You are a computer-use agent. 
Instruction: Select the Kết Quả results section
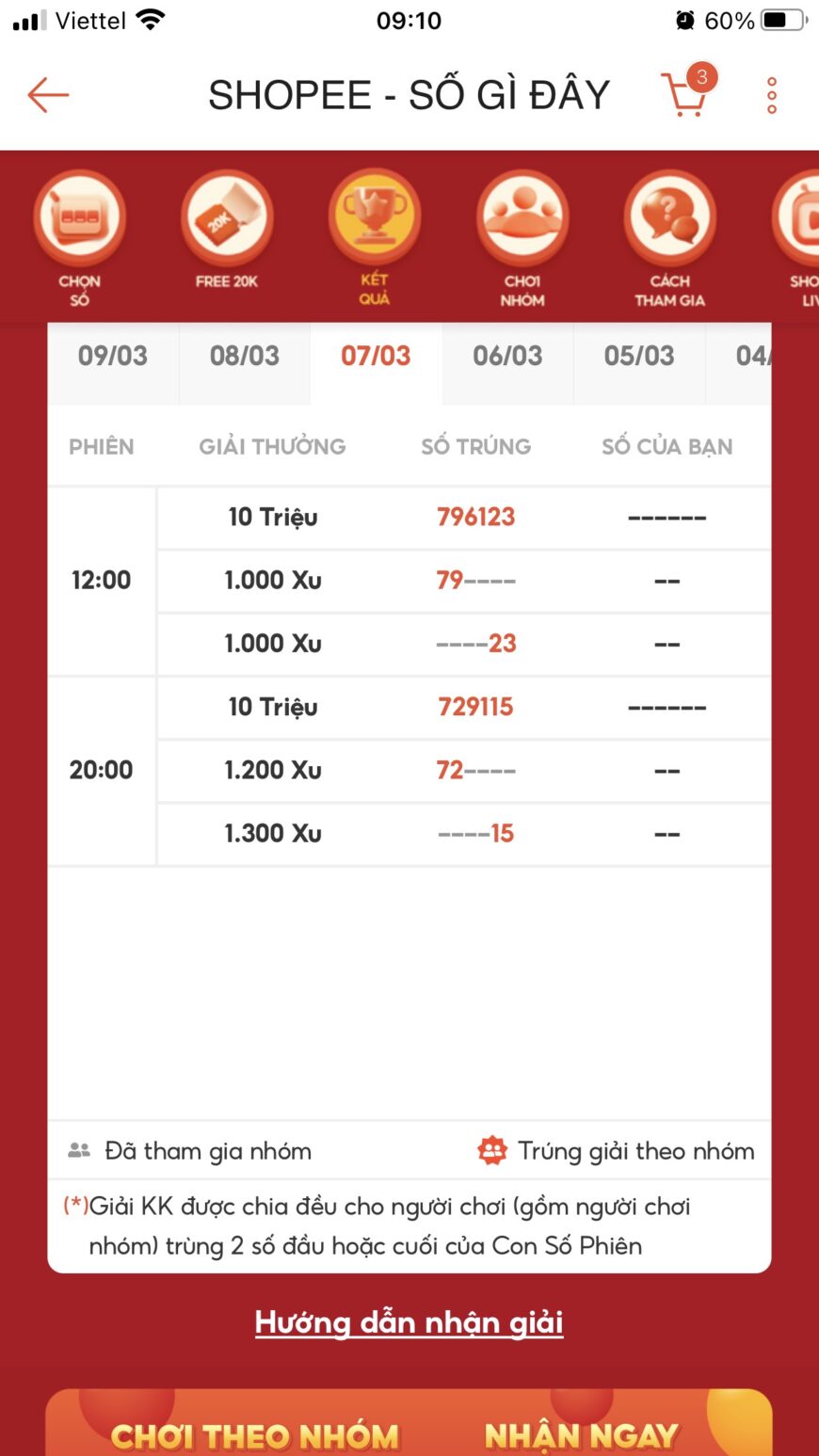click(375, 239)
